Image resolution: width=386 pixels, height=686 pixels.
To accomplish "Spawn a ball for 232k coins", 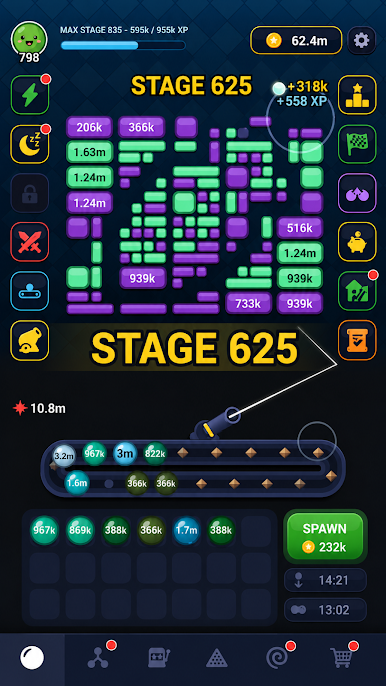I will pyautogui.click(x=325, y=536).
